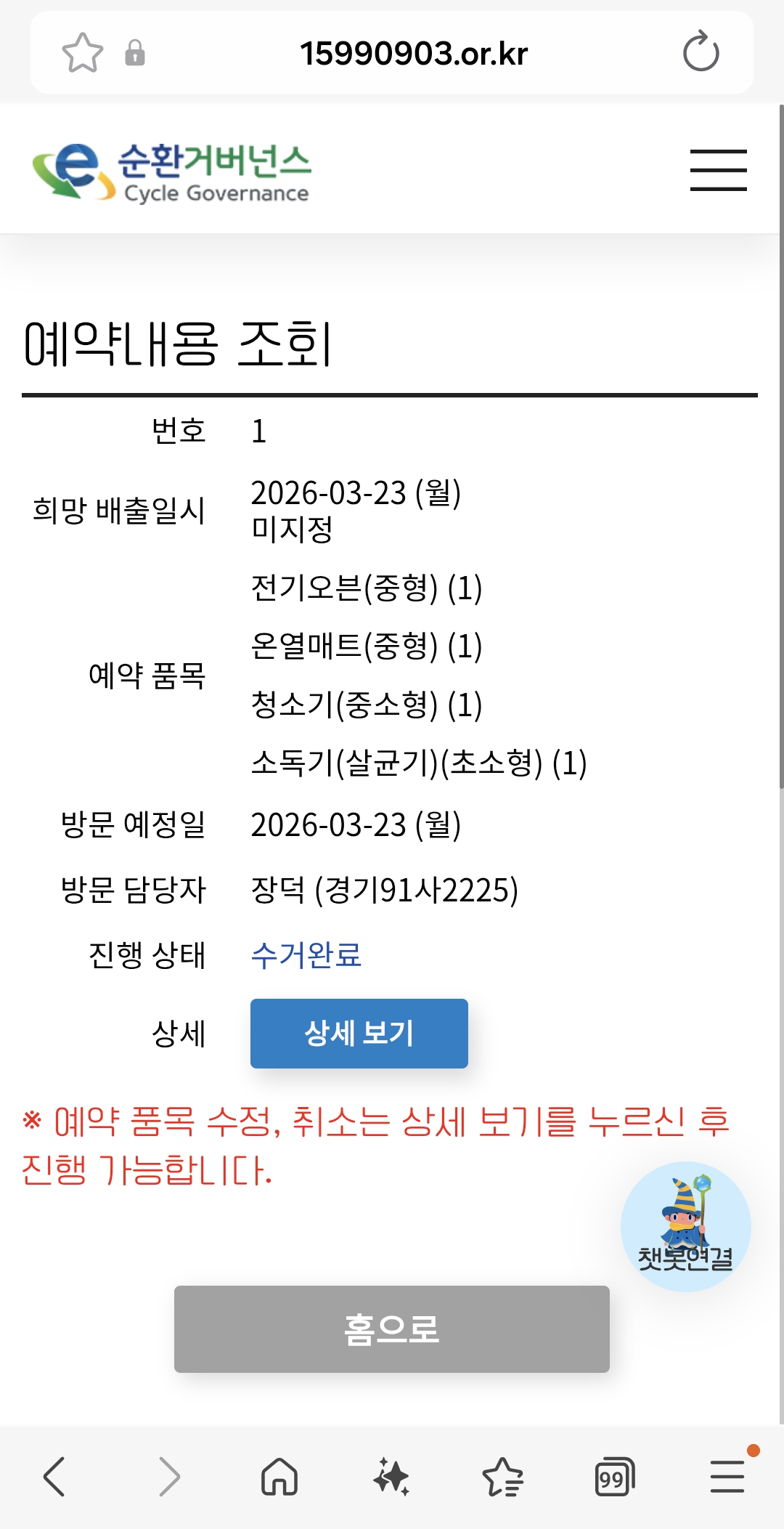The image size is (784, 1529).
Task: Bookmark this site with the star
Action: pos(83,53)
